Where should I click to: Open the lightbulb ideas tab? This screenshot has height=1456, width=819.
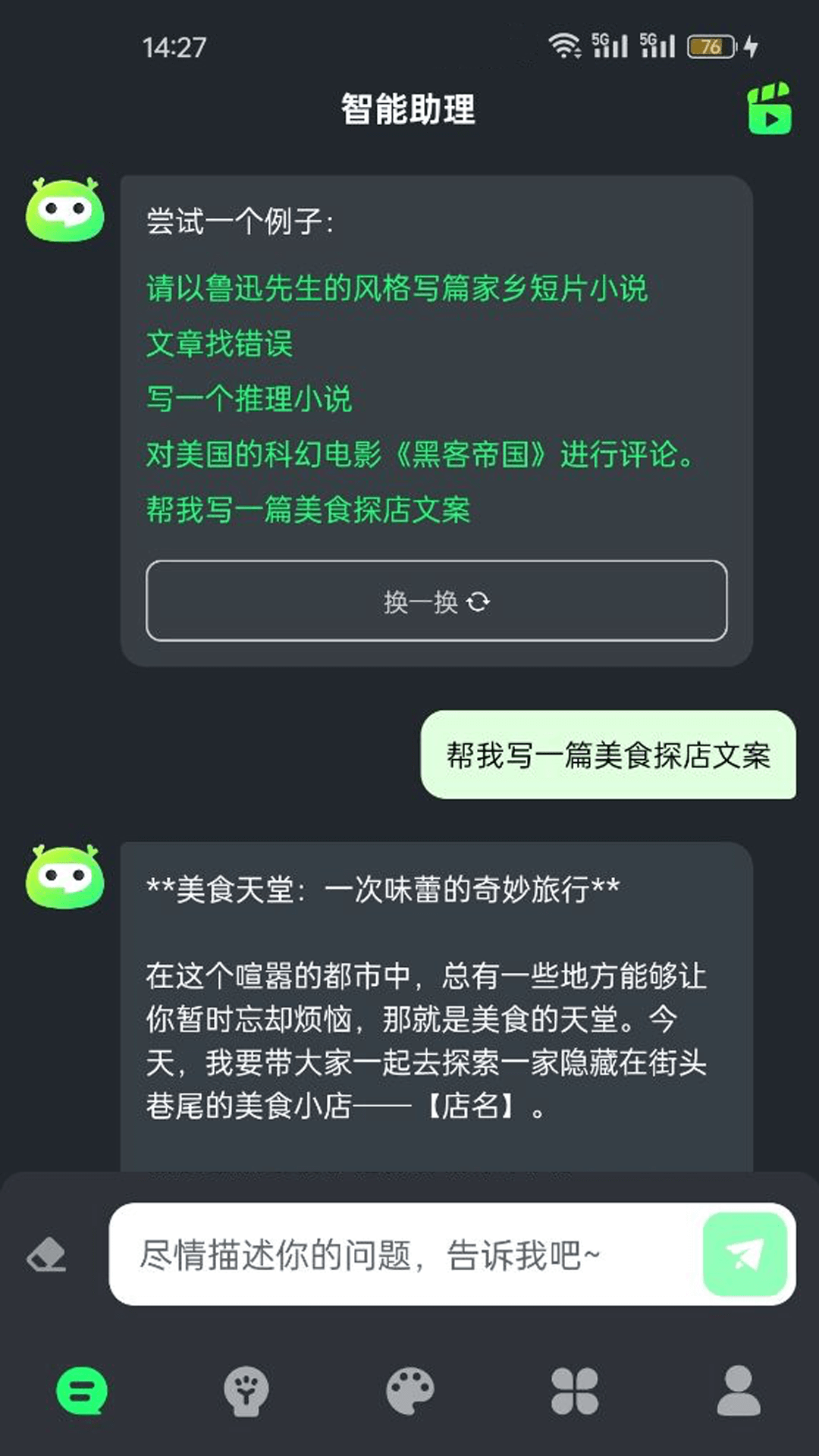(246, 1391)
